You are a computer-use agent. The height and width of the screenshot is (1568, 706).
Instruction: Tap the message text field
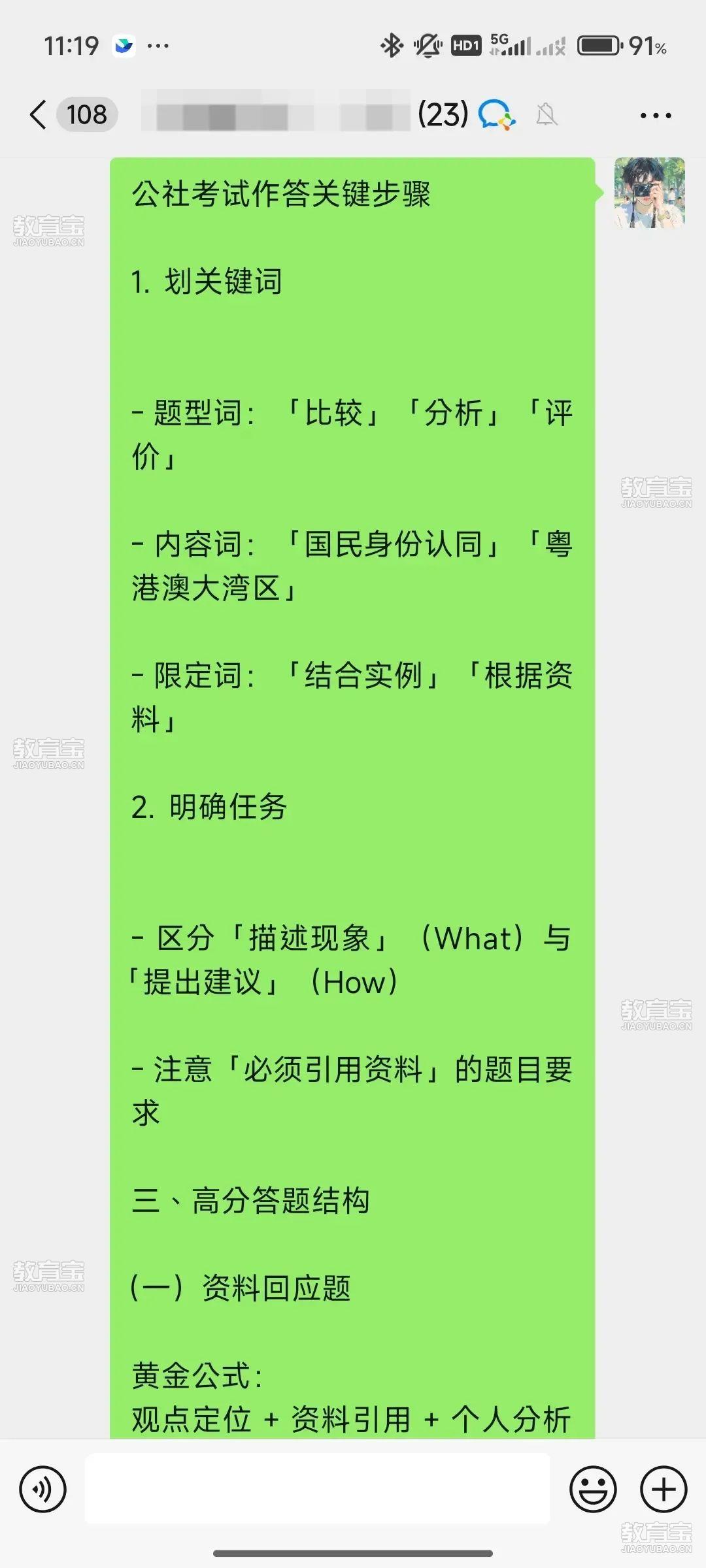click(x=318, y=1489)
